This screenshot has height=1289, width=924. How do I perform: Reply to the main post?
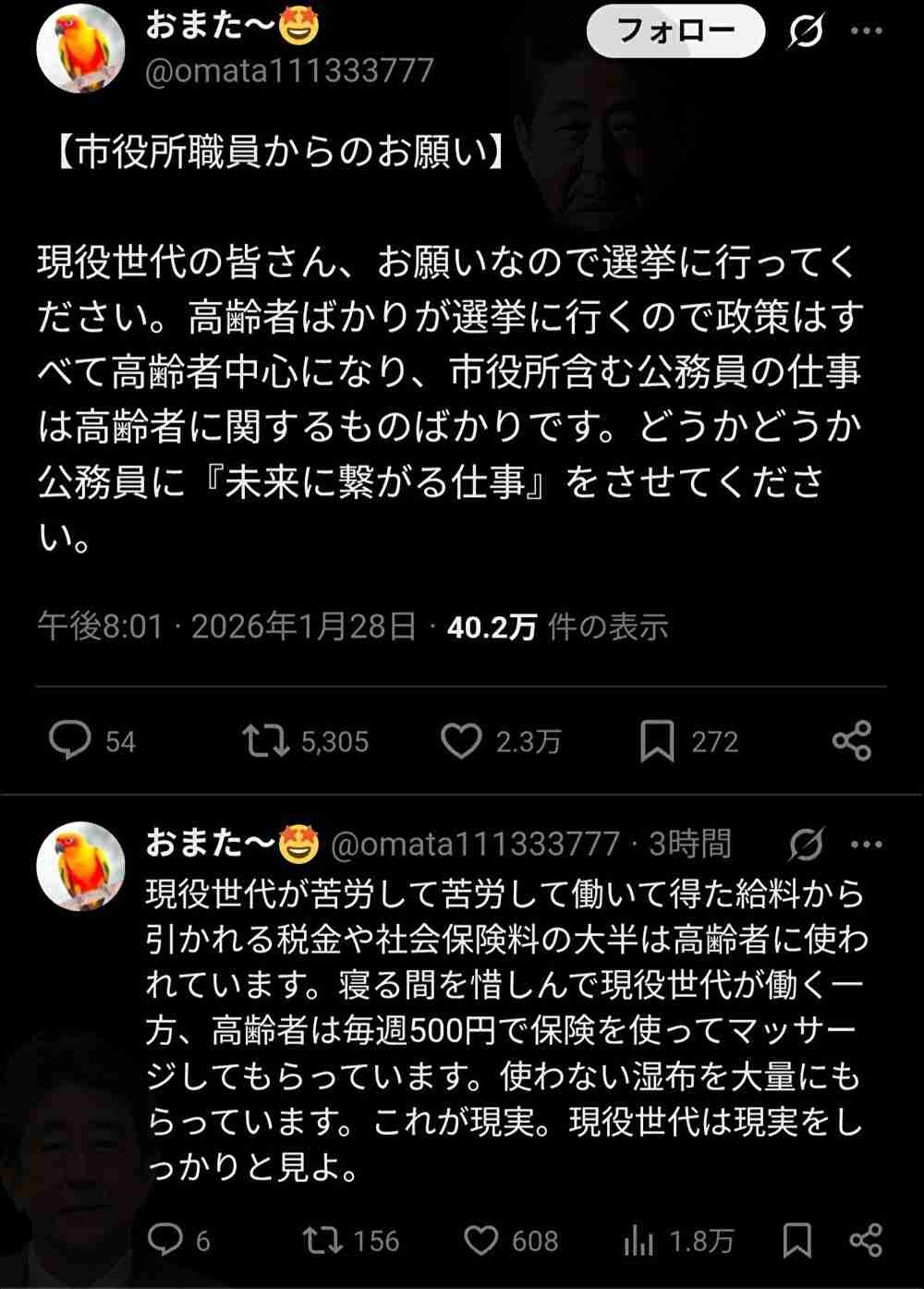70,741
